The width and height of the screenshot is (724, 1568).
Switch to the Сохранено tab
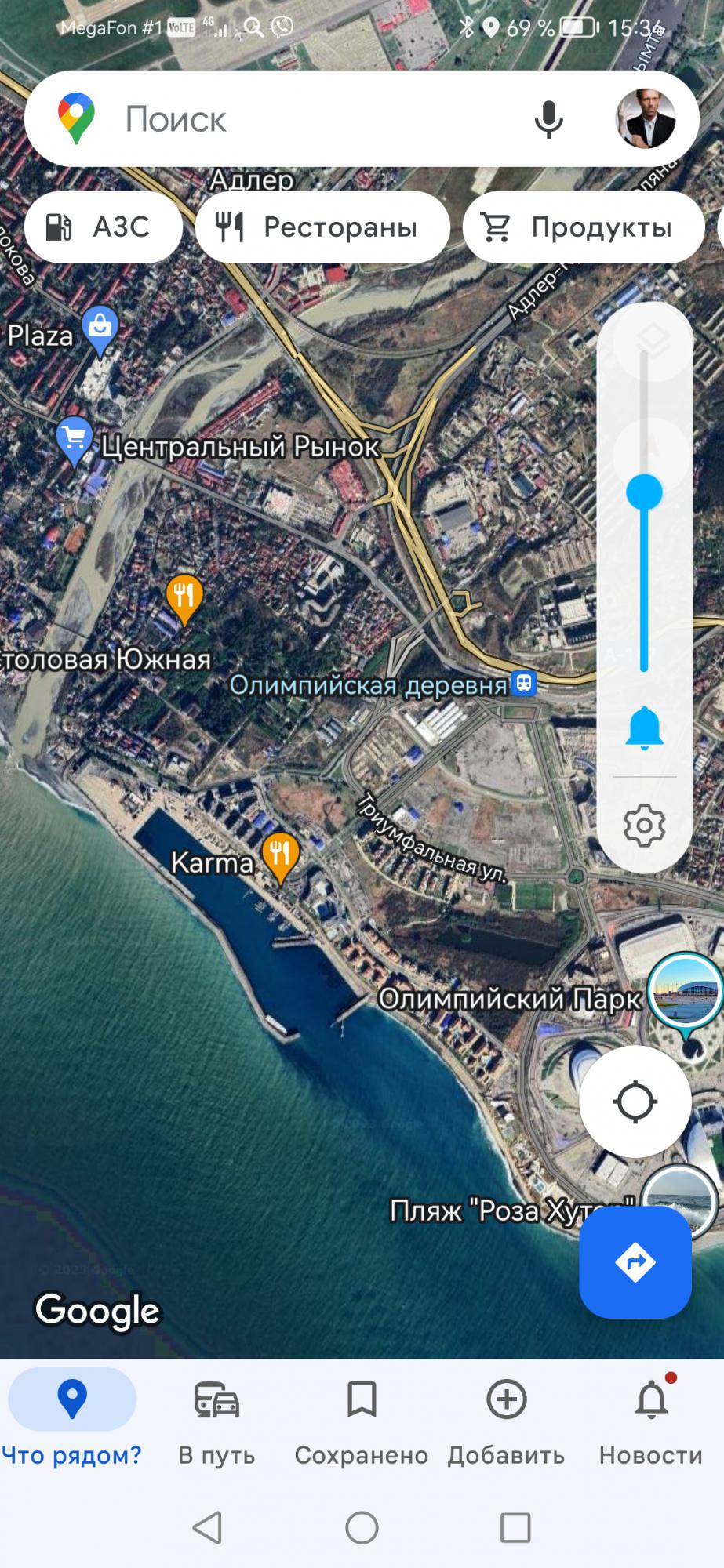click(362, 1421)
